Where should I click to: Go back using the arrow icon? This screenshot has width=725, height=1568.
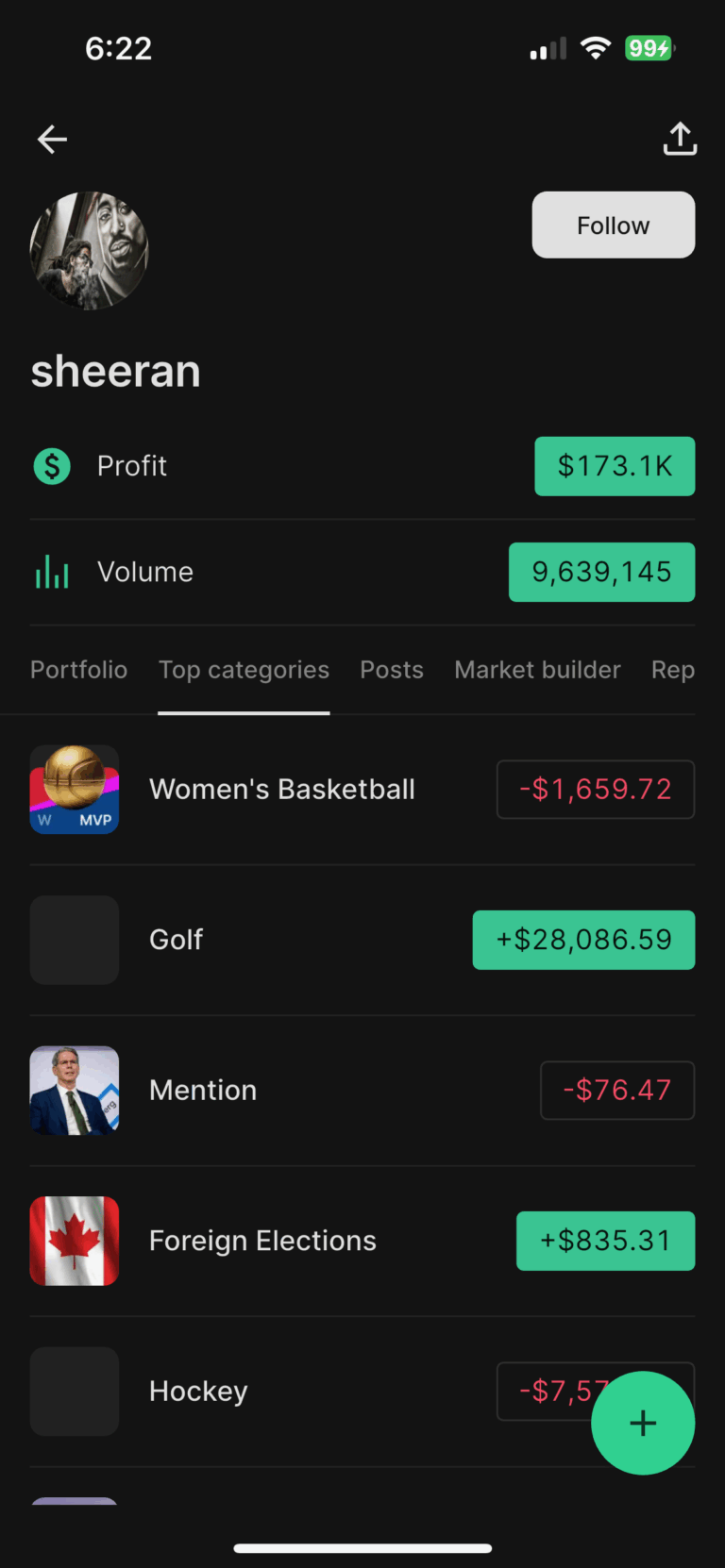tap(52, 140)
